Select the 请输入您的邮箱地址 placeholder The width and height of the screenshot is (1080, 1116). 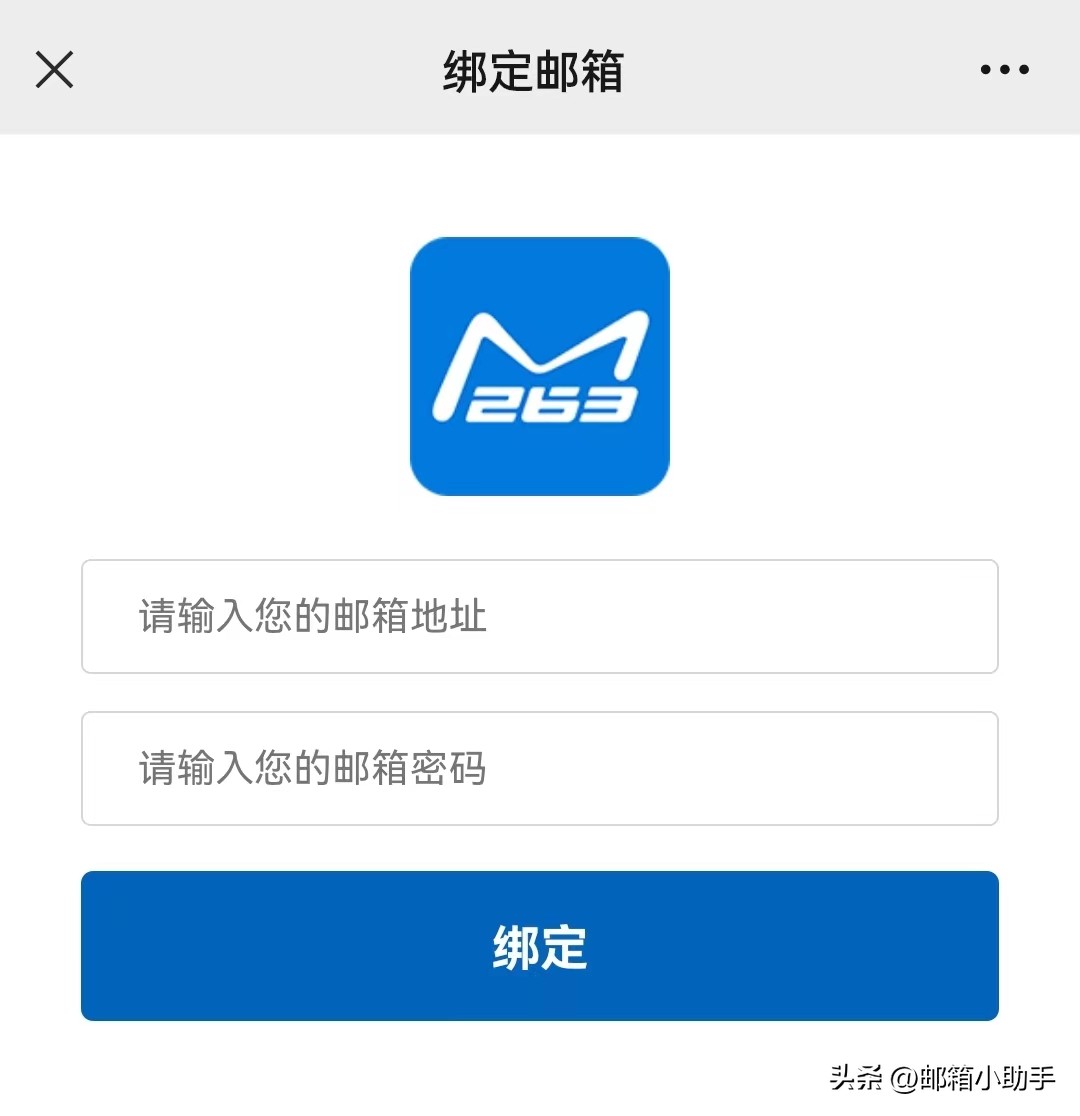[x=310, y=617]
